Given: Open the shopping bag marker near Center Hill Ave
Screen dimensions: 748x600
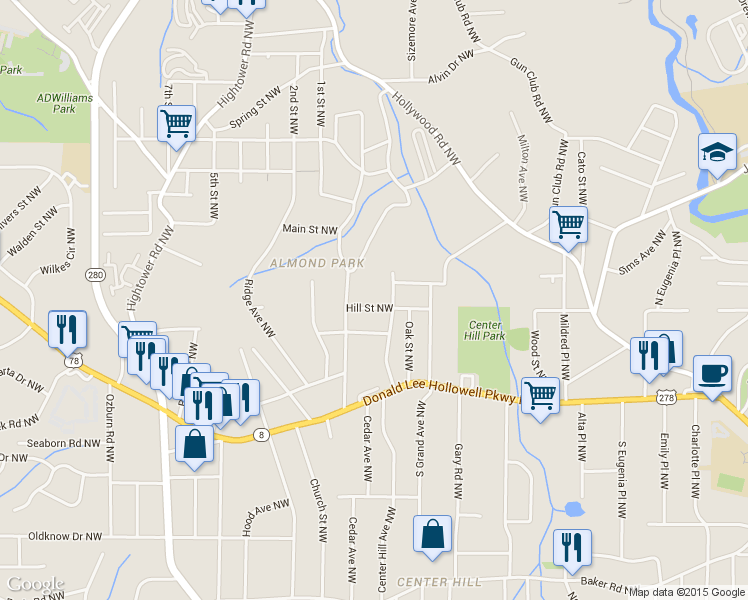Looking at the screenshot, I should coord(432,536).
